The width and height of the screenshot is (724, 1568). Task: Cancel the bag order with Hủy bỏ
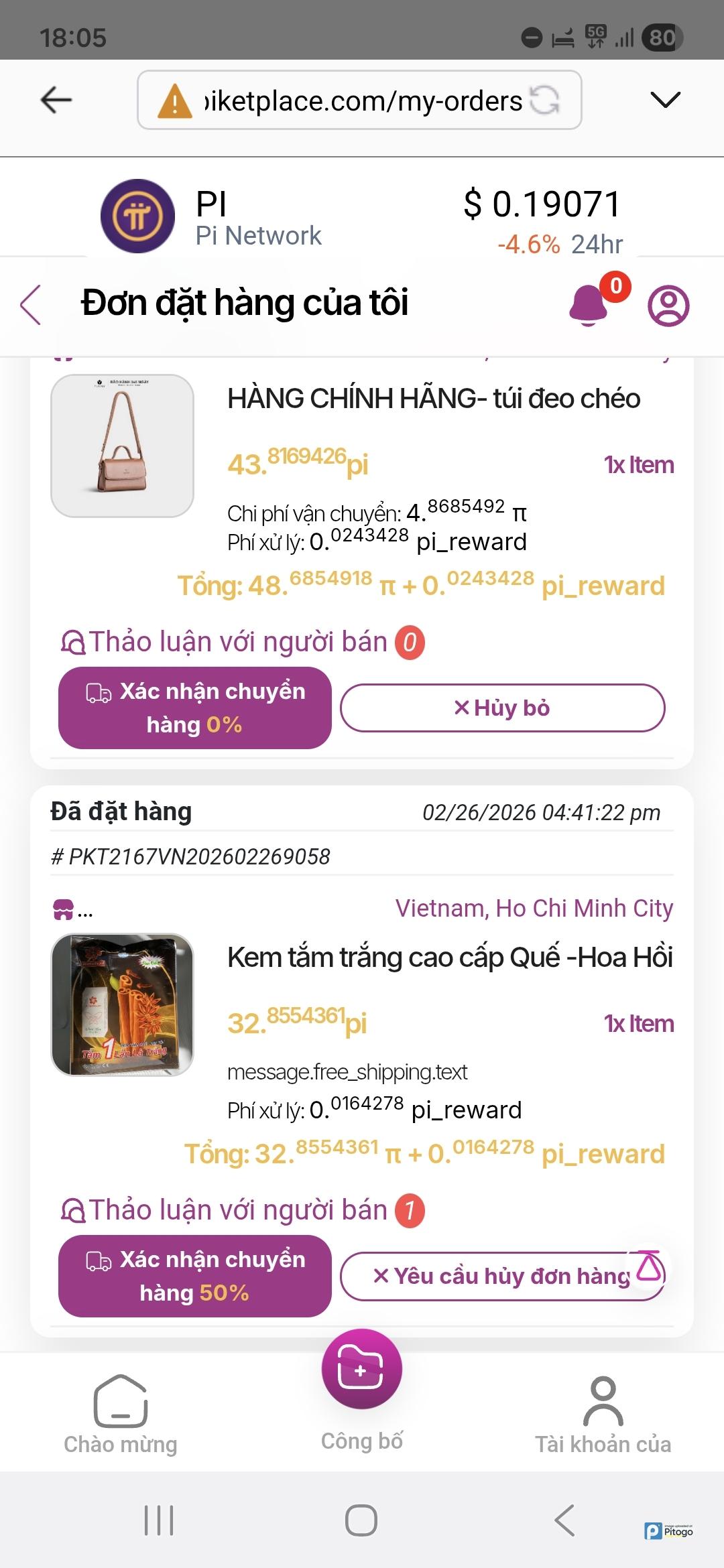coord(502,708)
